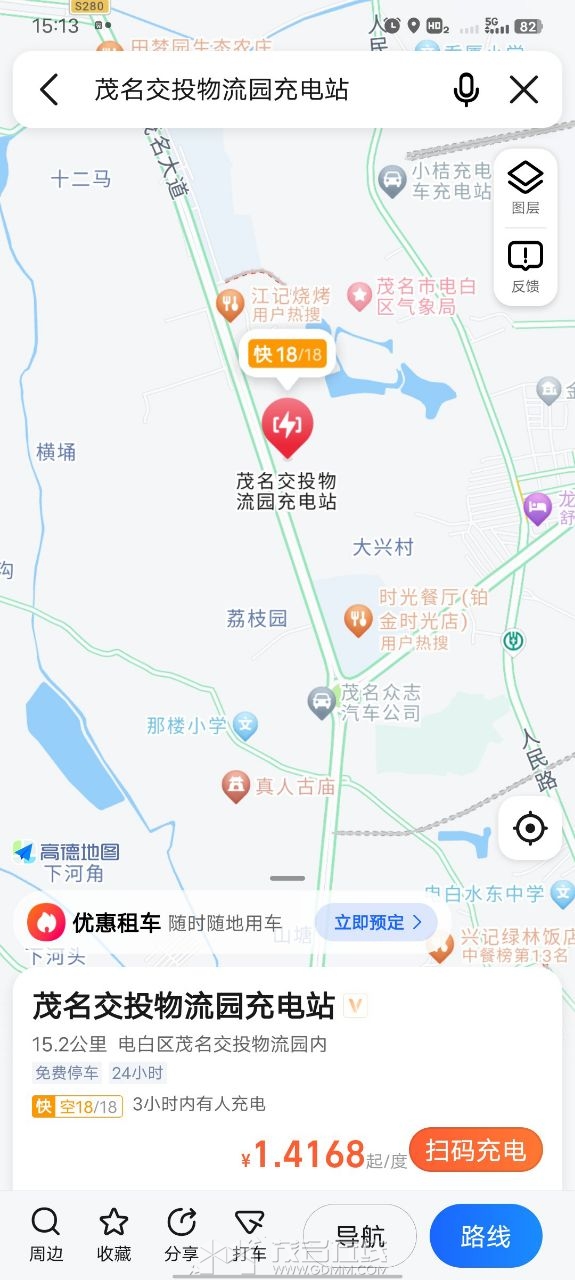Go back using the arrow in search bar
This screenshot has width=575, height=1280.
(49, 90)
